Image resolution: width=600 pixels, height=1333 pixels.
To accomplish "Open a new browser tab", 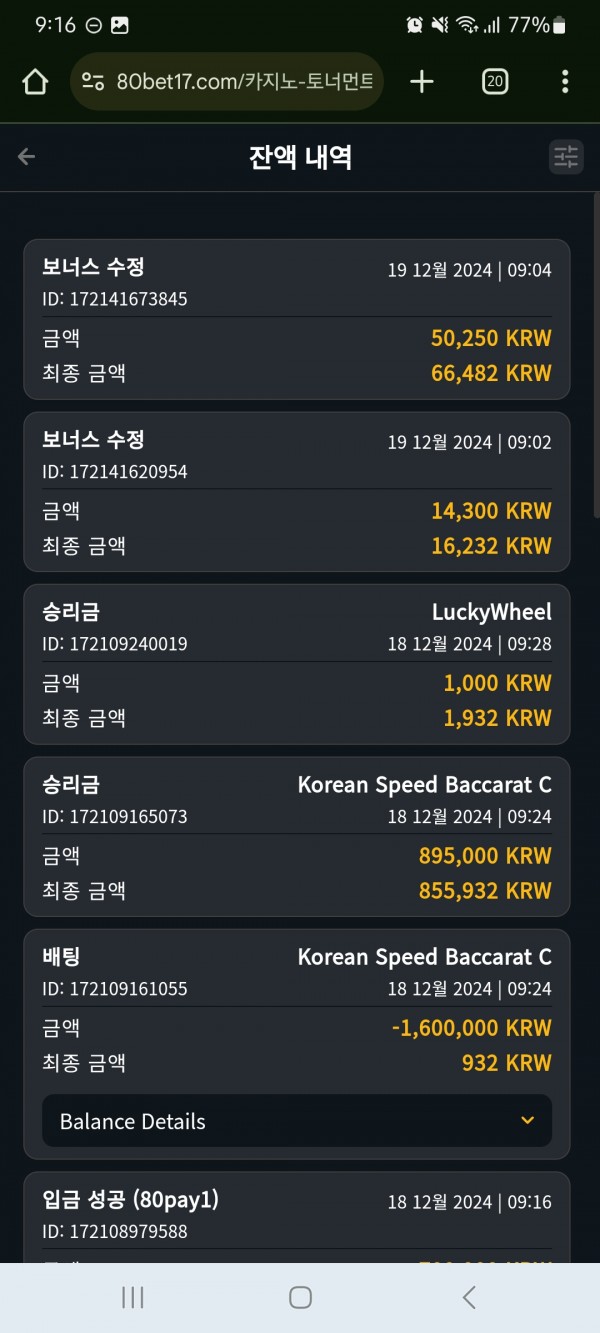I will tap(422, 82).
